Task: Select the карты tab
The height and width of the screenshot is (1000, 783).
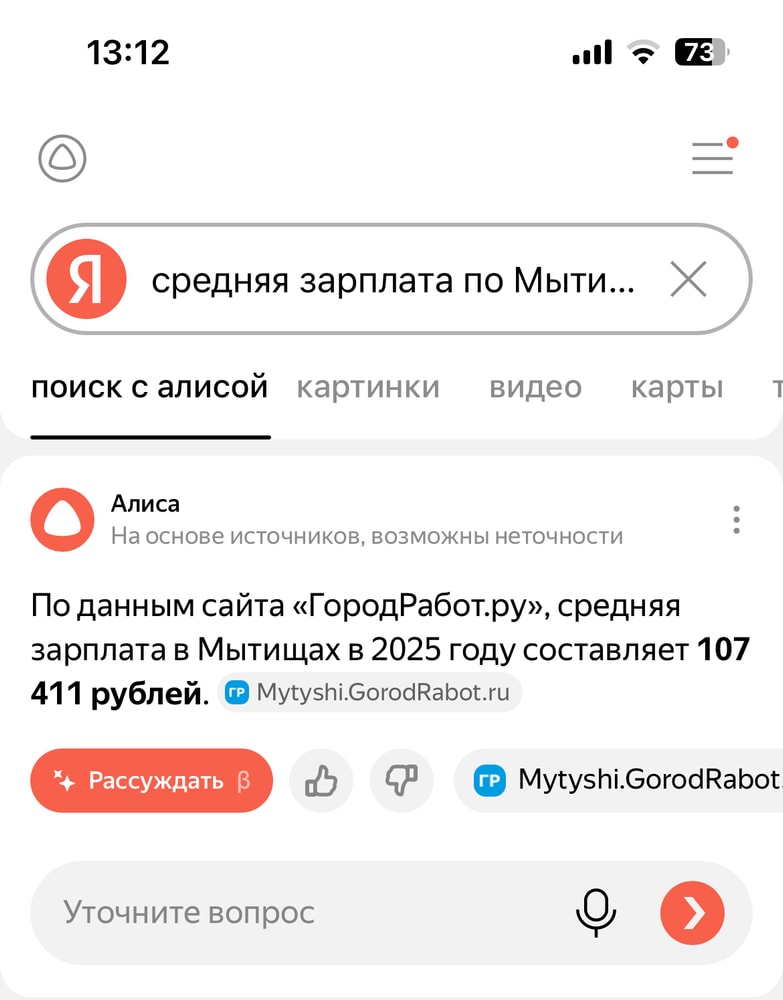Action: (676, 388)
